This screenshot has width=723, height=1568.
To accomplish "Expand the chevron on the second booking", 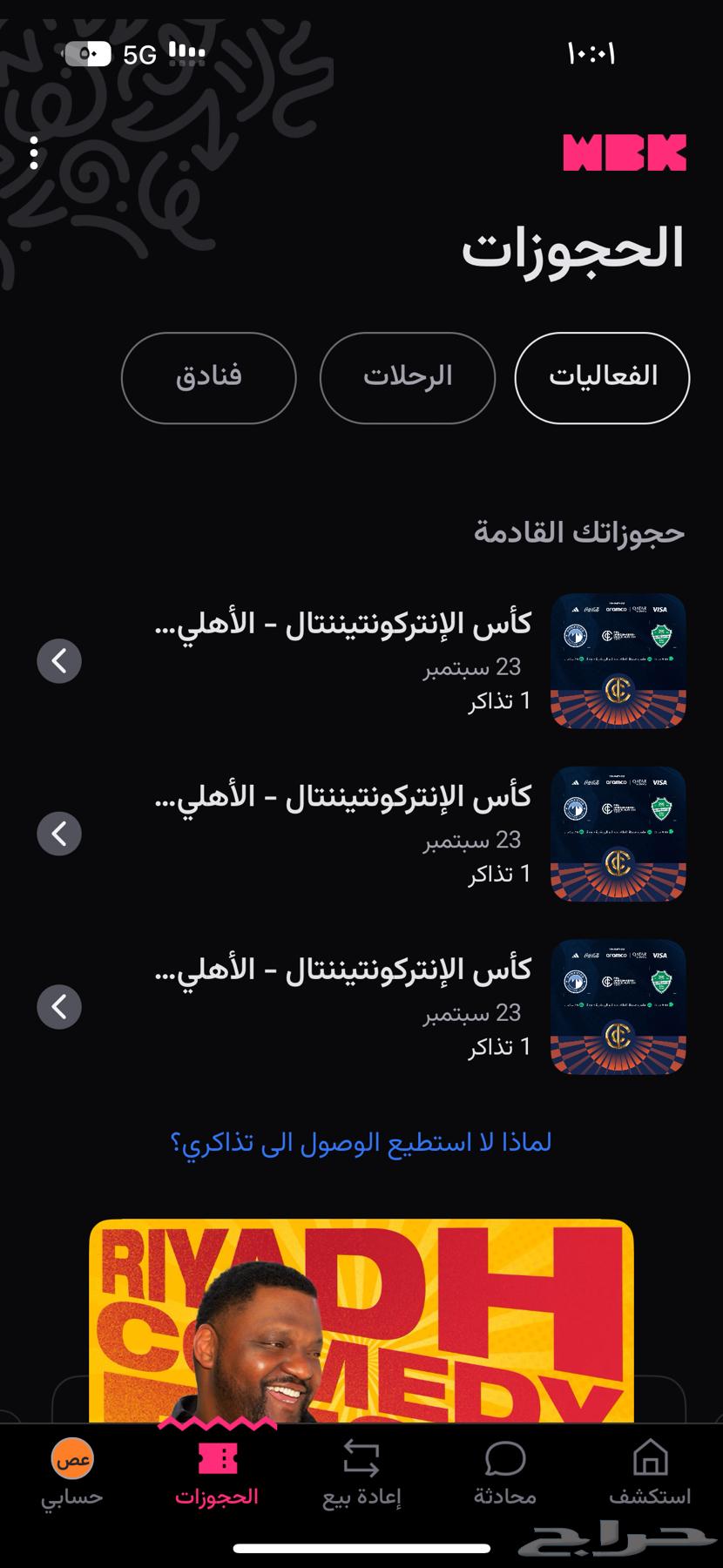I will 59,833.
